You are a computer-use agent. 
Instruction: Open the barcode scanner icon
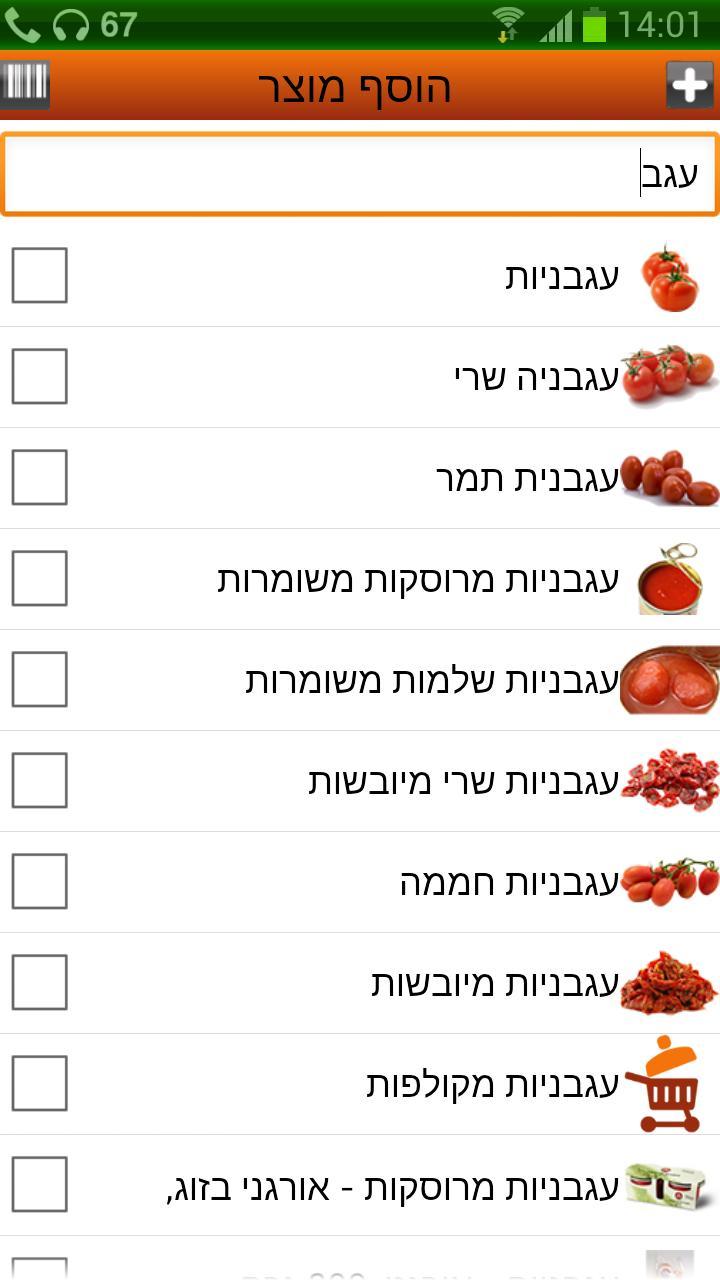[x=25, y=85]
